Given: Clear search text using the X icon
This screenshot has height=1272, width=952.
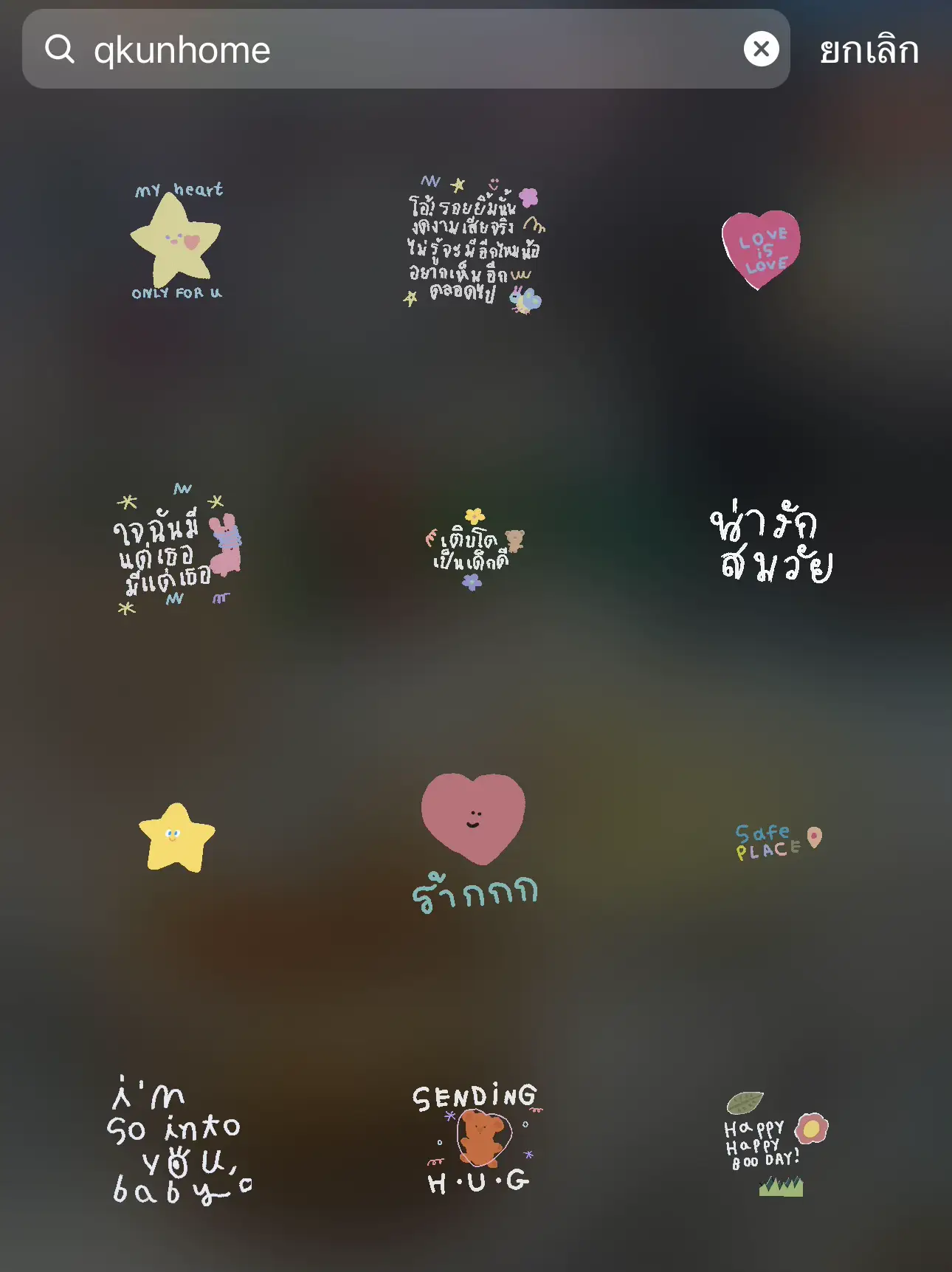Looking at the screenshot, I should (762, 49).
